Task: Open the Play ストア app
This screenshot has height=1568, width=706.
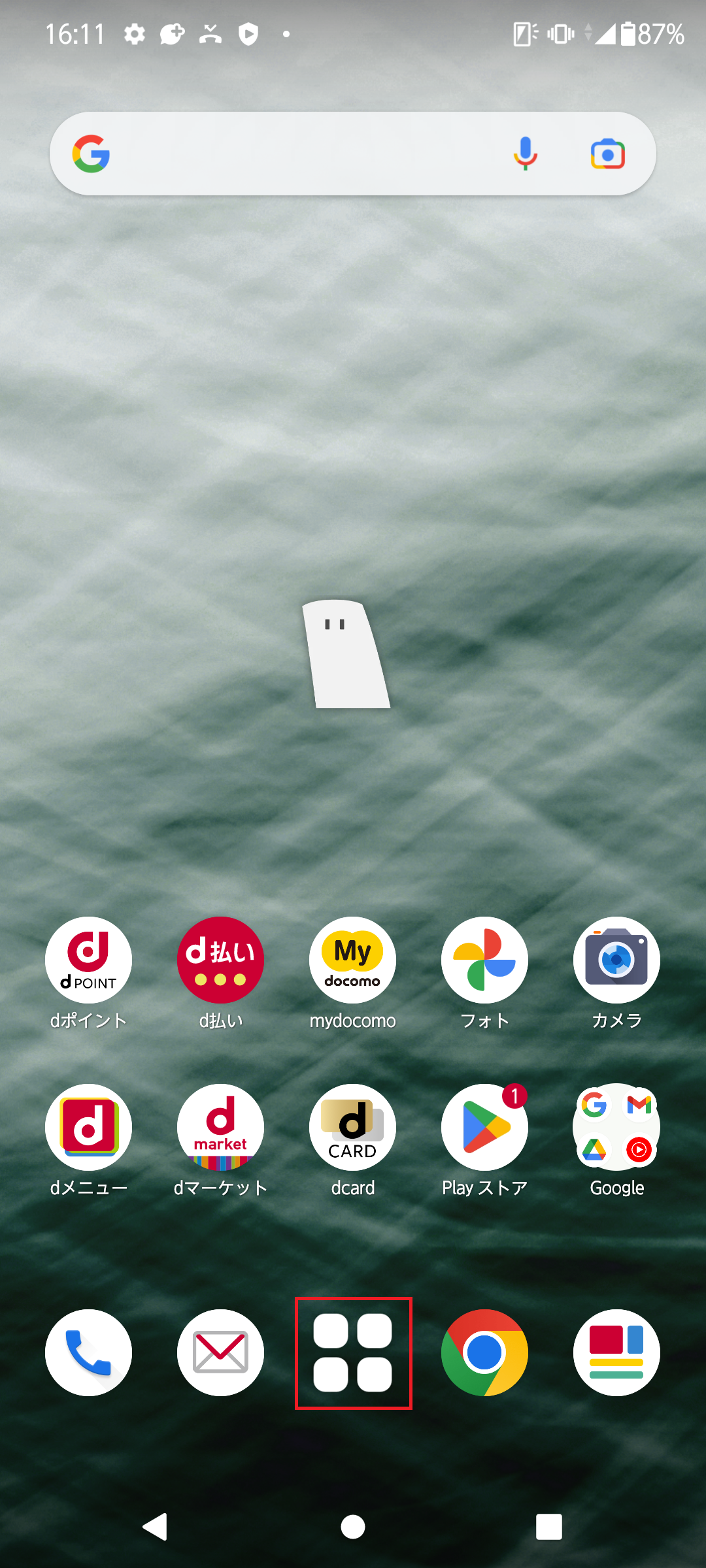Action: 484,1128
